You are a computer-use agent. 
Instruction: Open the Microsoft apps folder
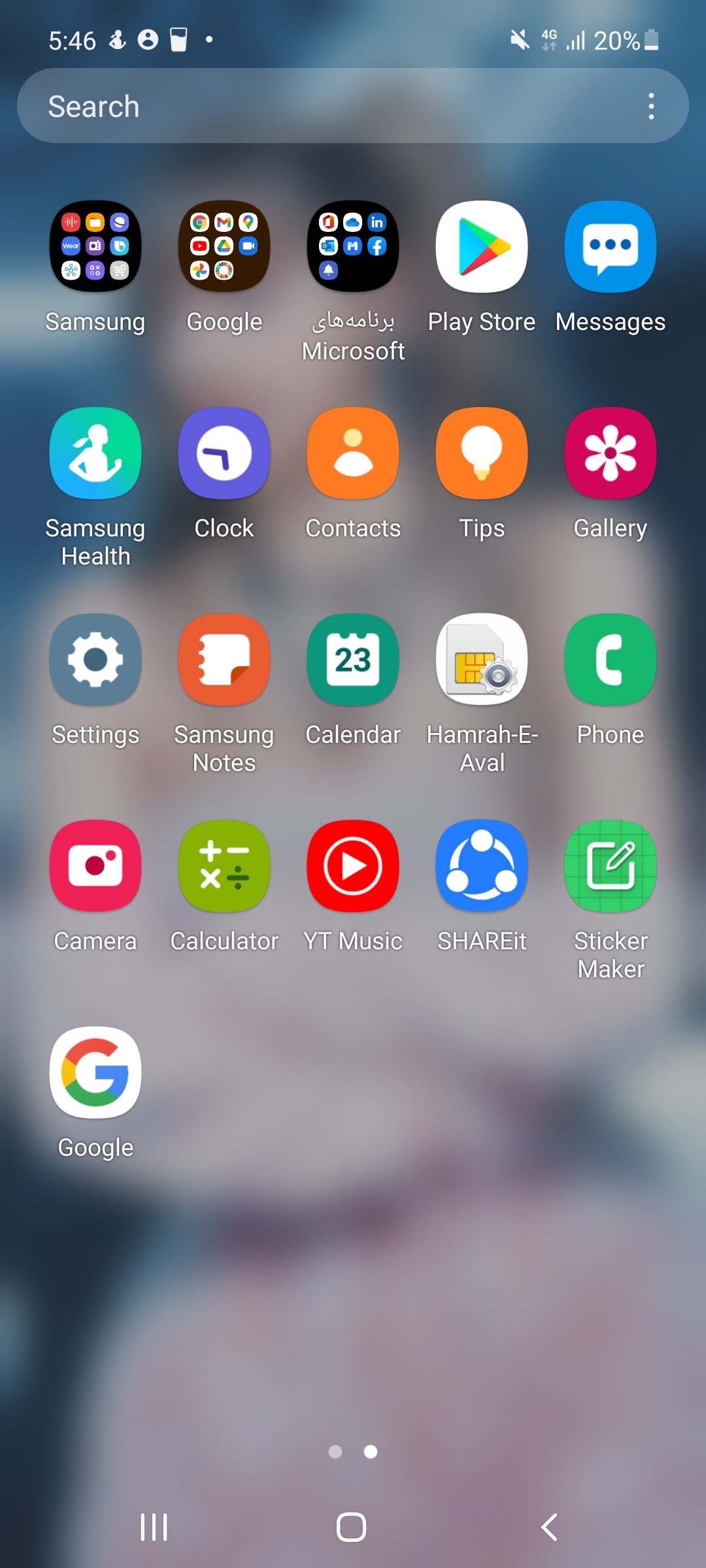click(353, 247)
